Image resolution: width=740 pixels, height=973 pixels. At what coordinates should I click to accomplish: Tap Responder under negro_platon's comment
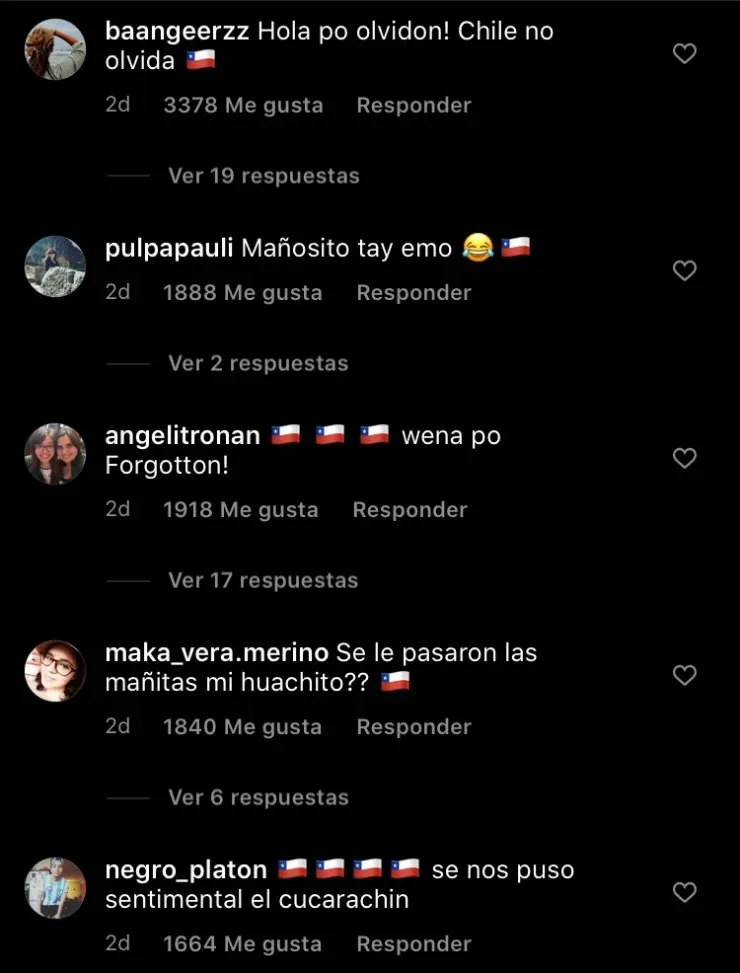[413, 944]
